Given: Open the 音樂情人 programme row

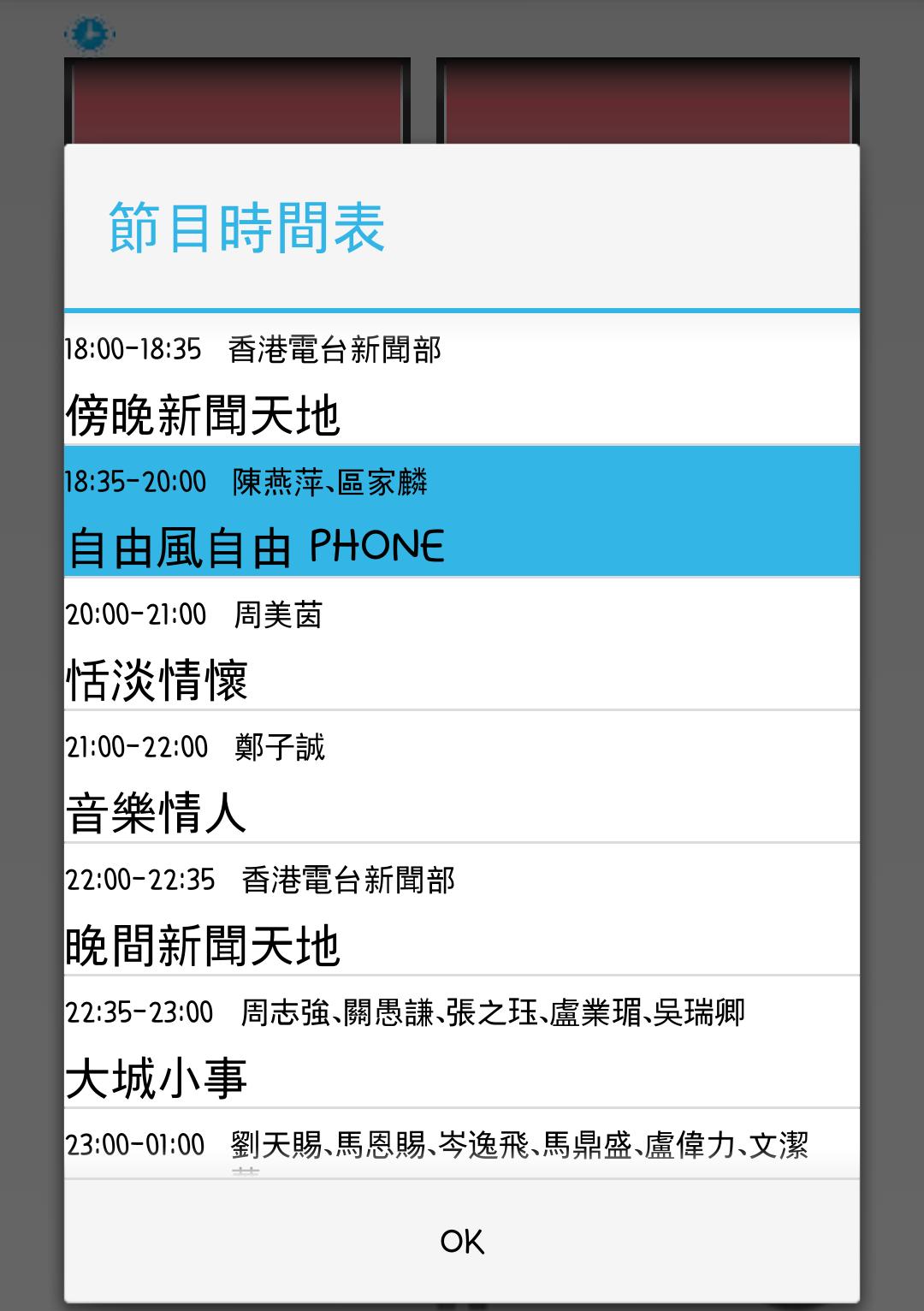Looking at the screenshot, I should [x=462, y=777].
